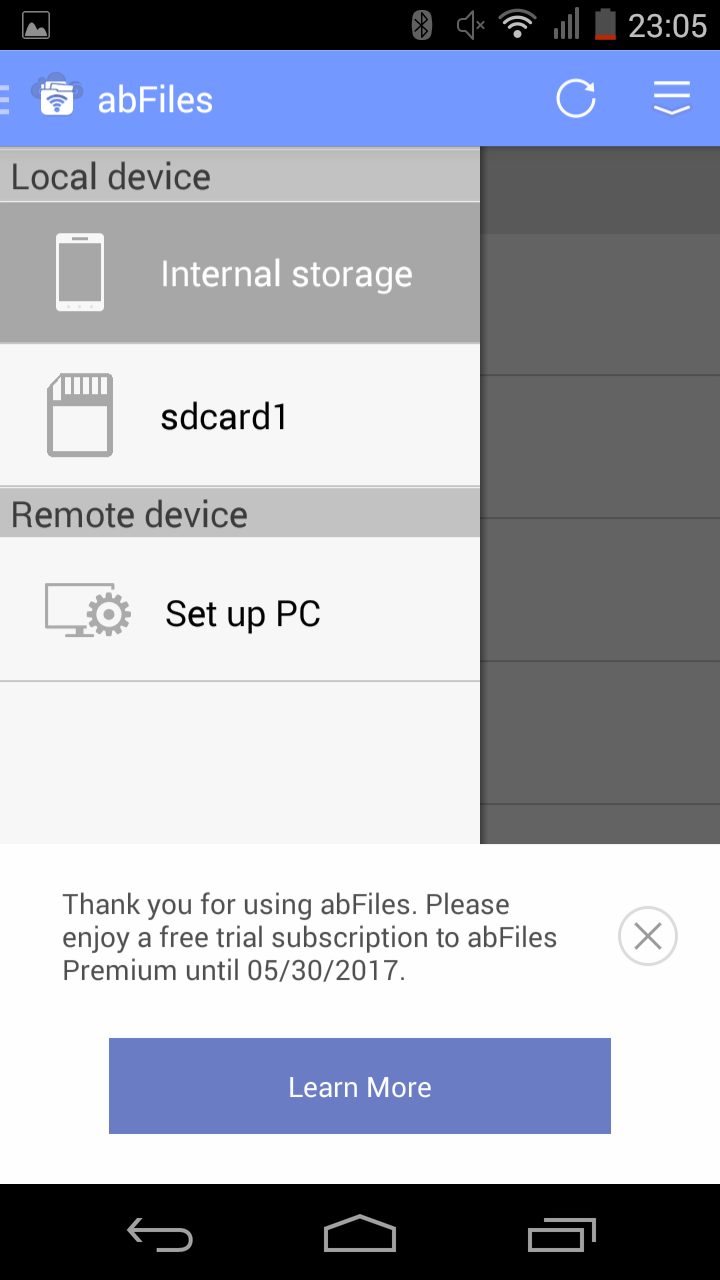
Task: Tap the Learn More button
Action: coord(360,1086)
